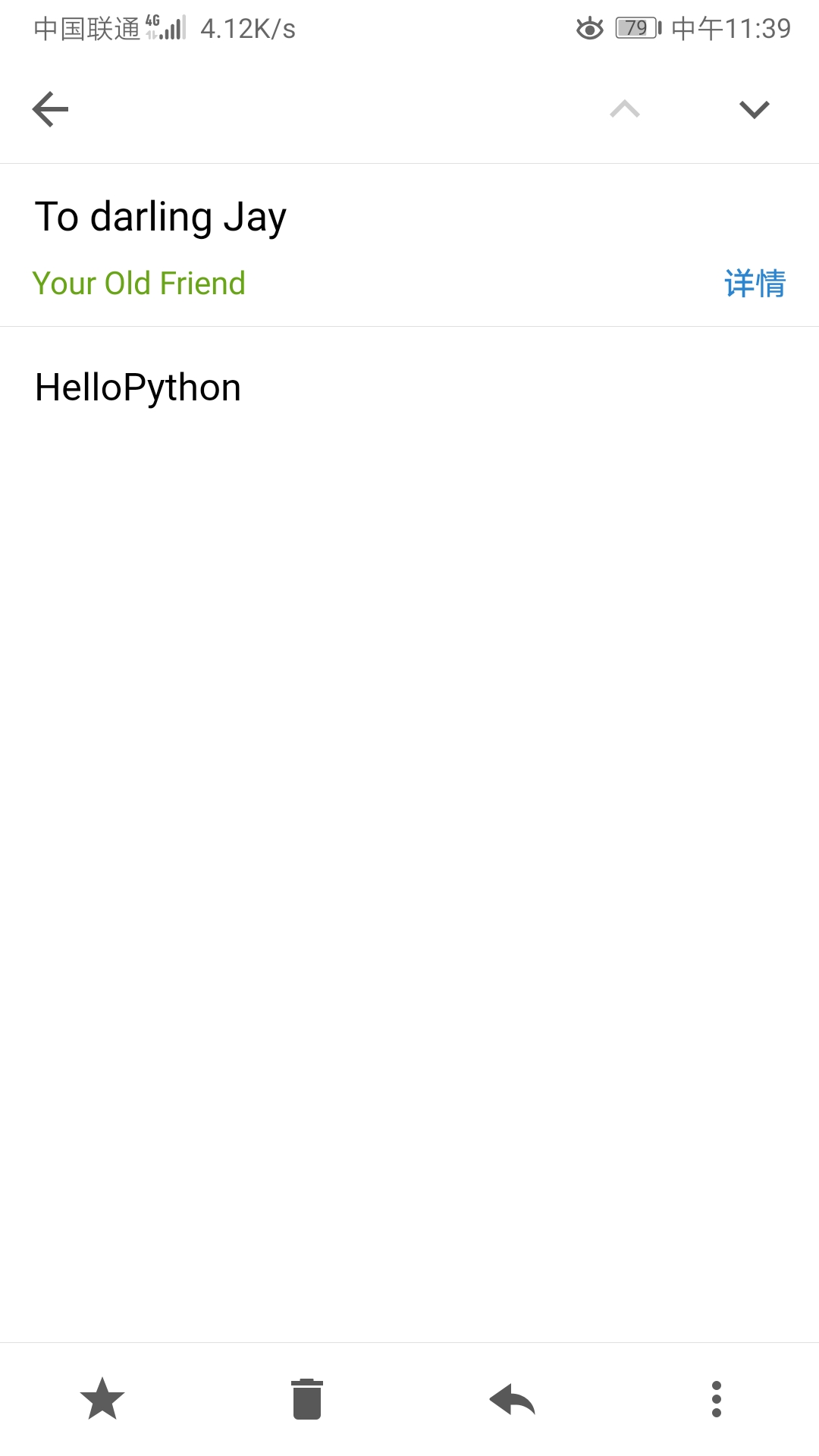Open the more options menu
The height and width of the screenshot is (1456, 819).
717,1399
